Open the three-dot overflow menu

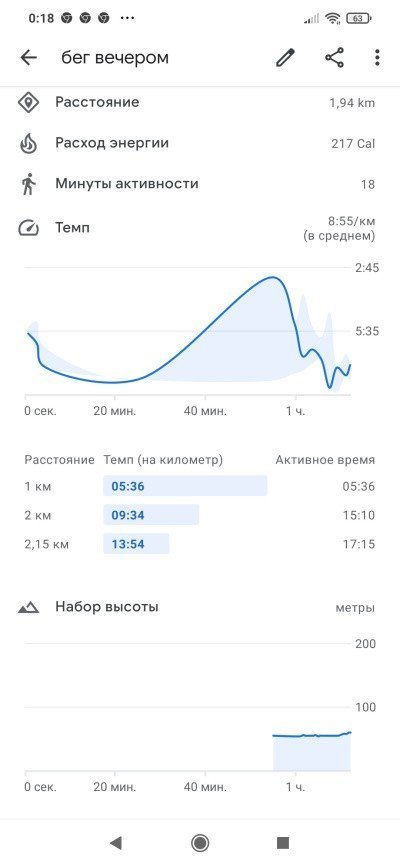point(377,58)
